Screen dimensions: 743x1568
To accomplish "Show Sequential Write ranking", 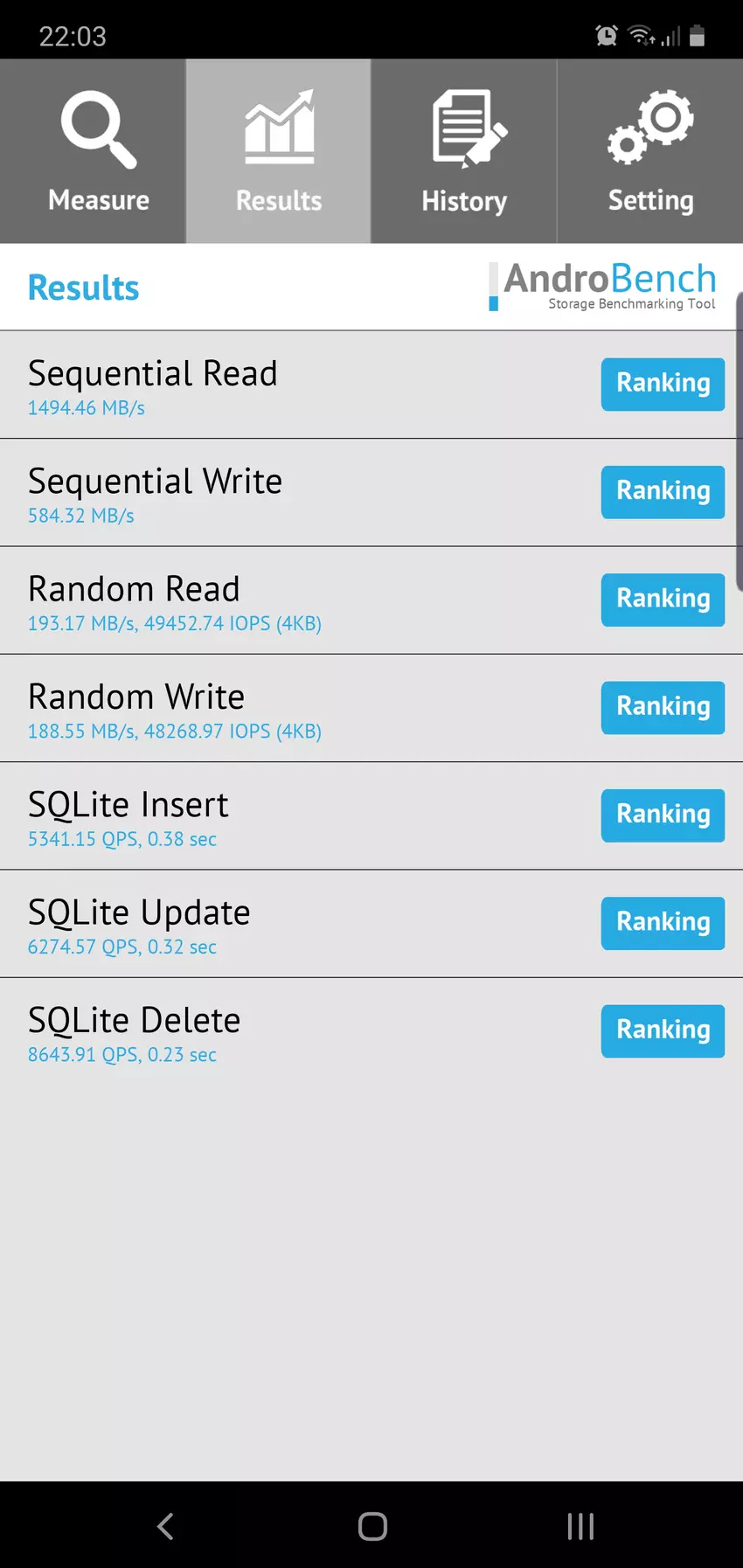I will (x=663, y=492).
